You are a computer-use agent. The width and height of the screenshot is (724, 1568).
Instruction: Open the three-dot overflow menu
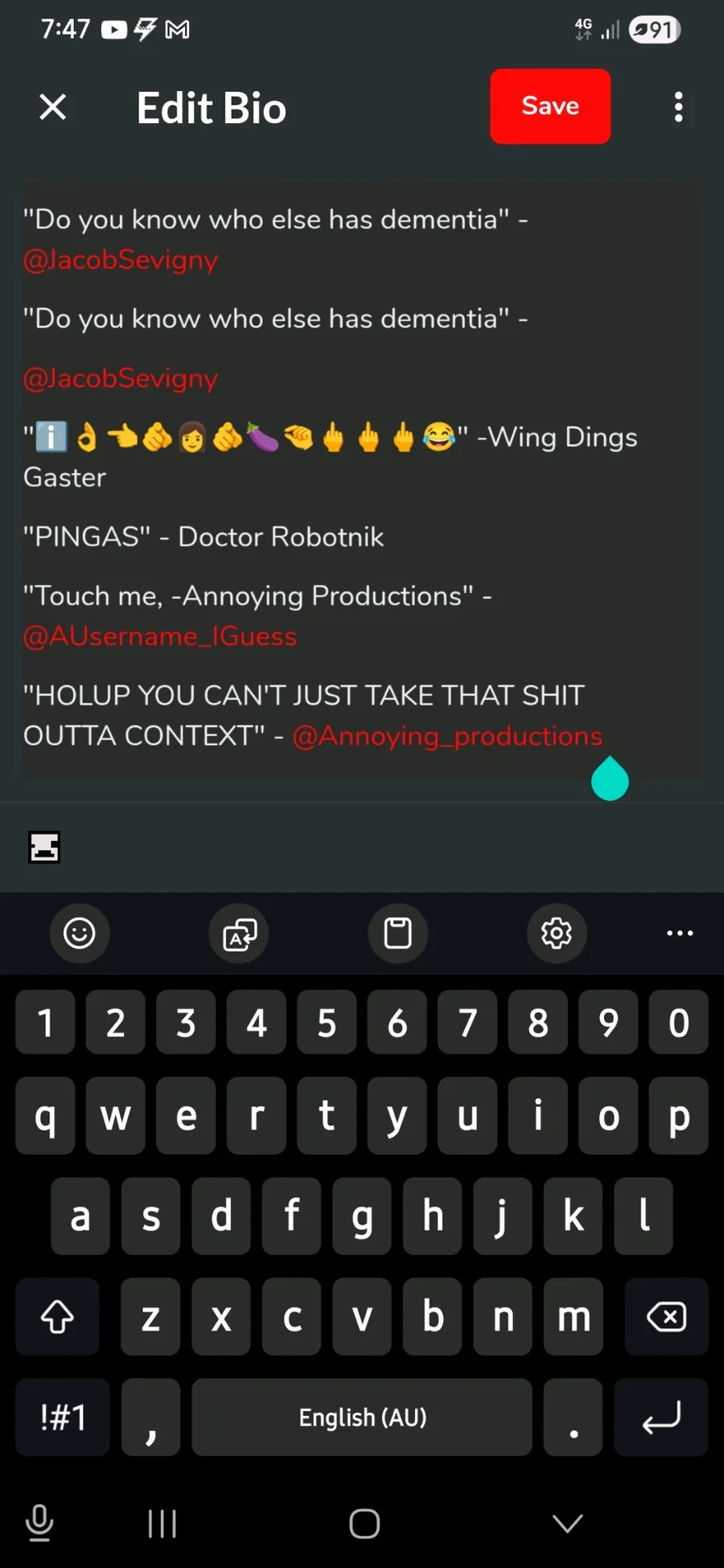pyautogui.click(x=679, y=107)
